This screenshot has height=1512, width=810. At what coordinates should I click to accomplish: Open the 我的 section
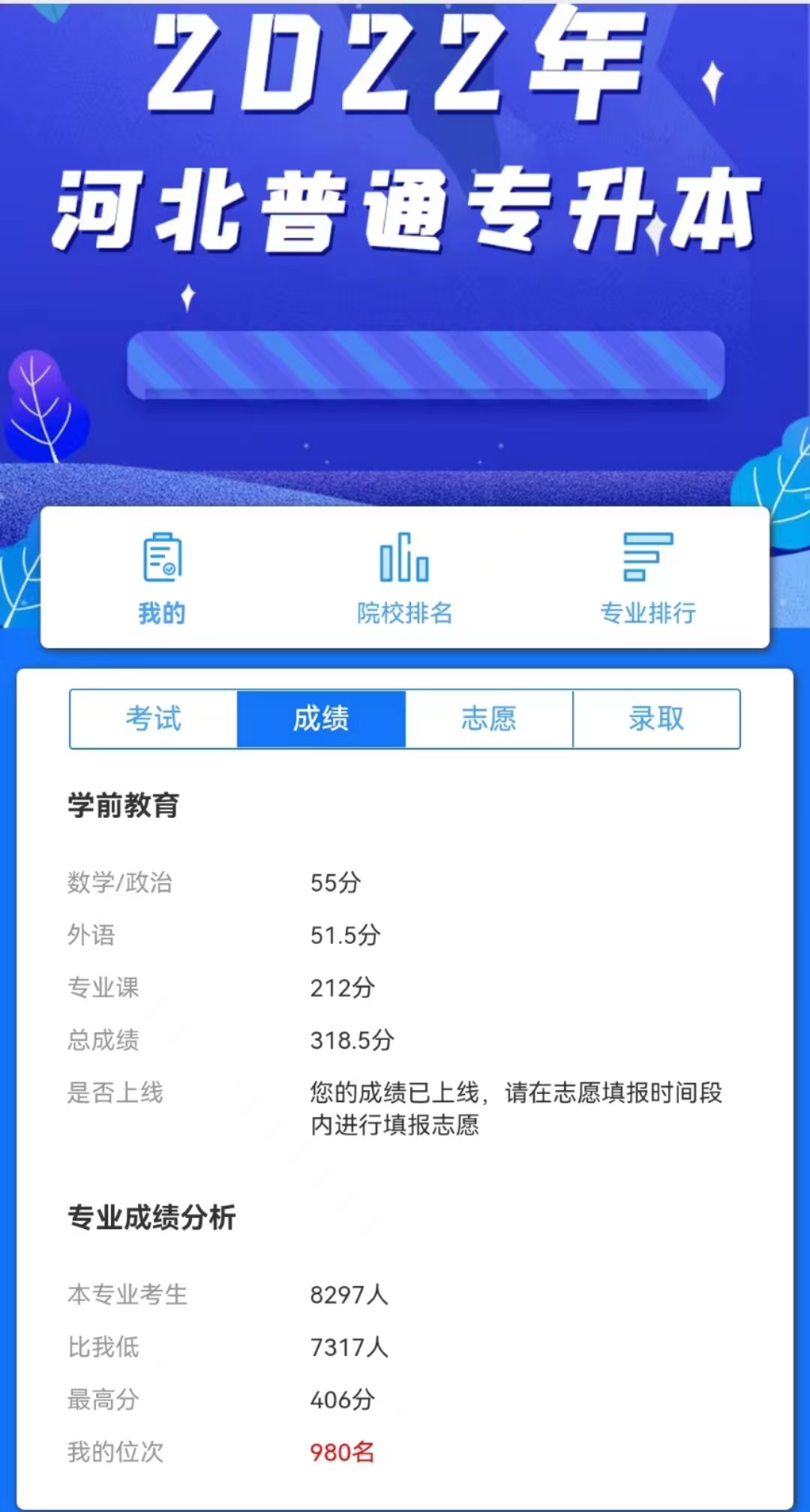coord(162,578)
